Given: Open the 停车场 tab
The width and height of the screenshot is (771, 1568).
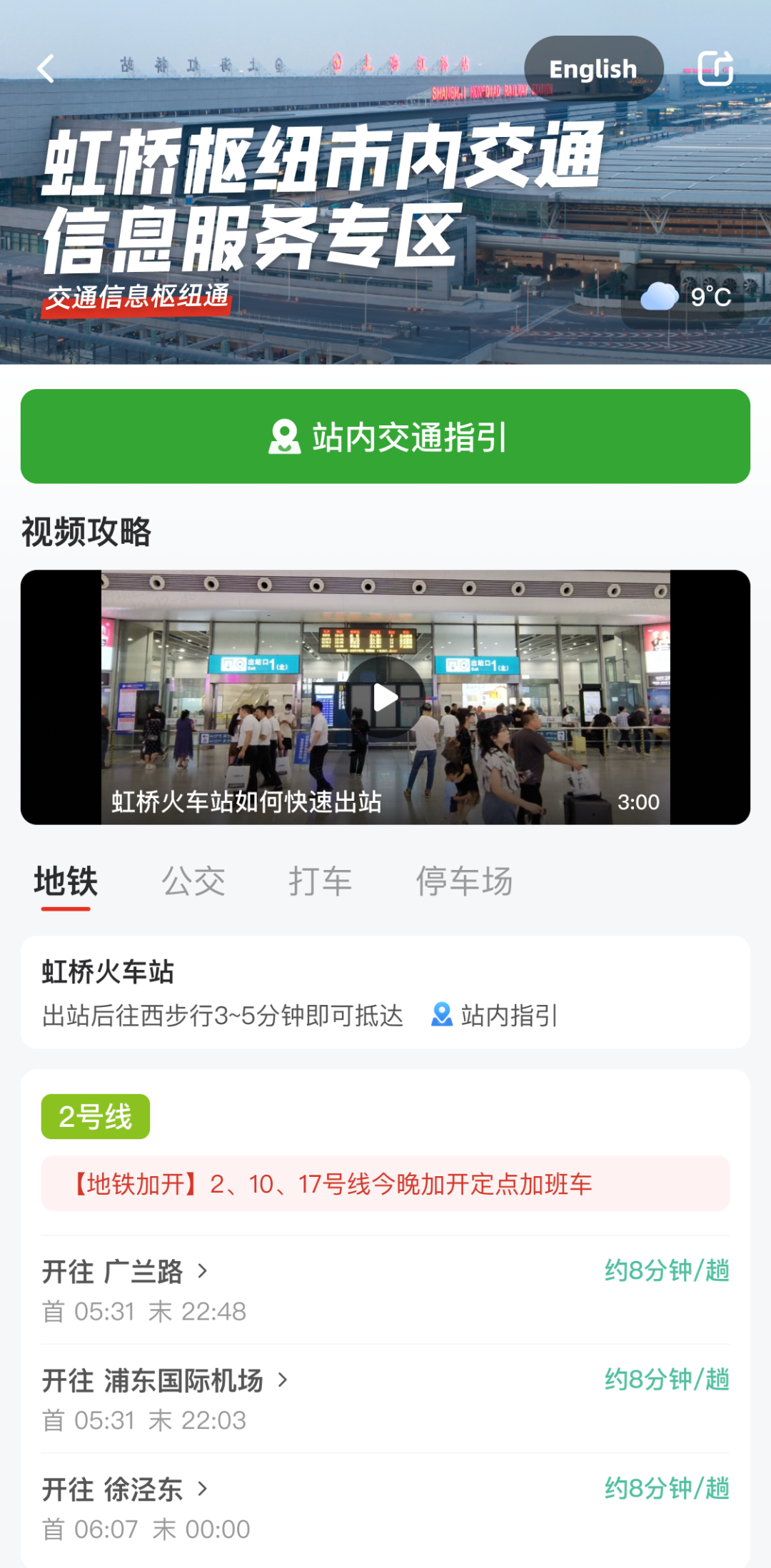Looking at the screenshot, I should (x=465, y=881).
